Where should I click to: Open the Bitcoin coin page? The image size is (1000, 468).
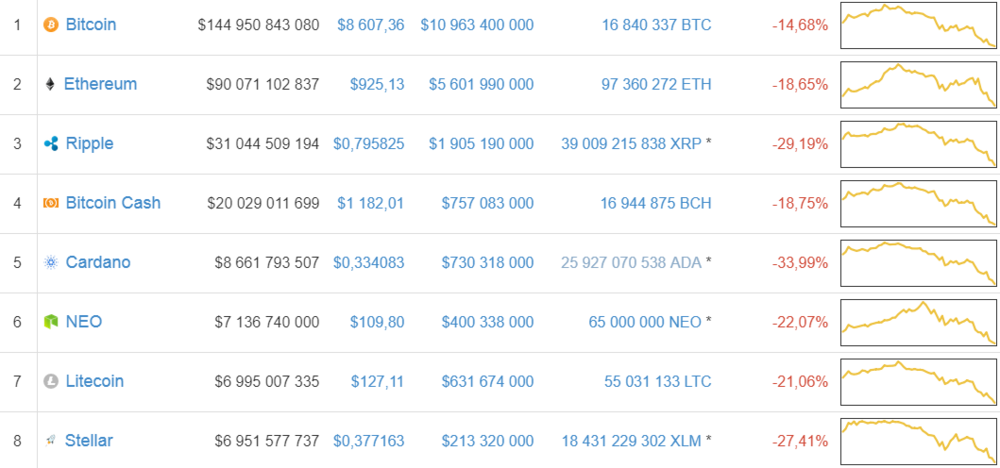pos(90,24)
